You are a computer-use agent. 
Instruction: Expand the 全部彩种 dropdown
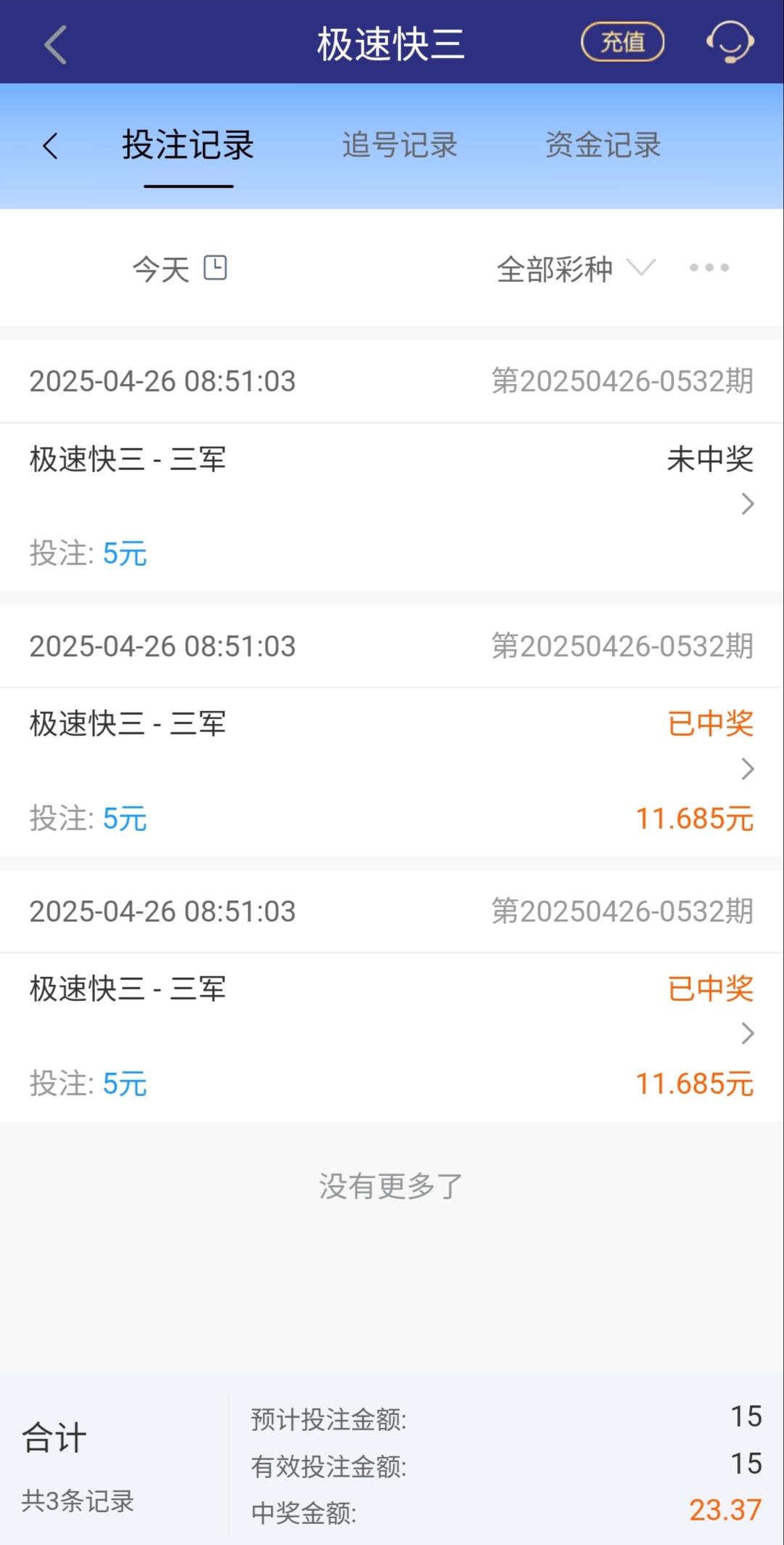[x=575, y=269]
